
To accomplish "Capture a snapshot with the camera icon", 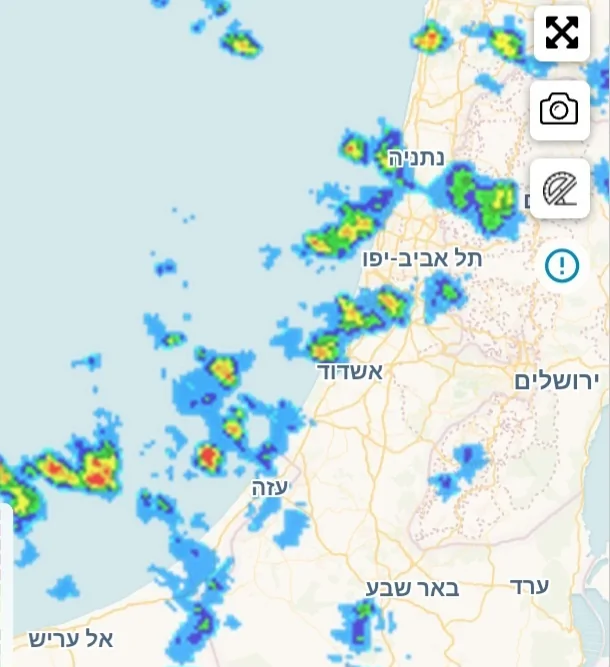I will [560, 109].
